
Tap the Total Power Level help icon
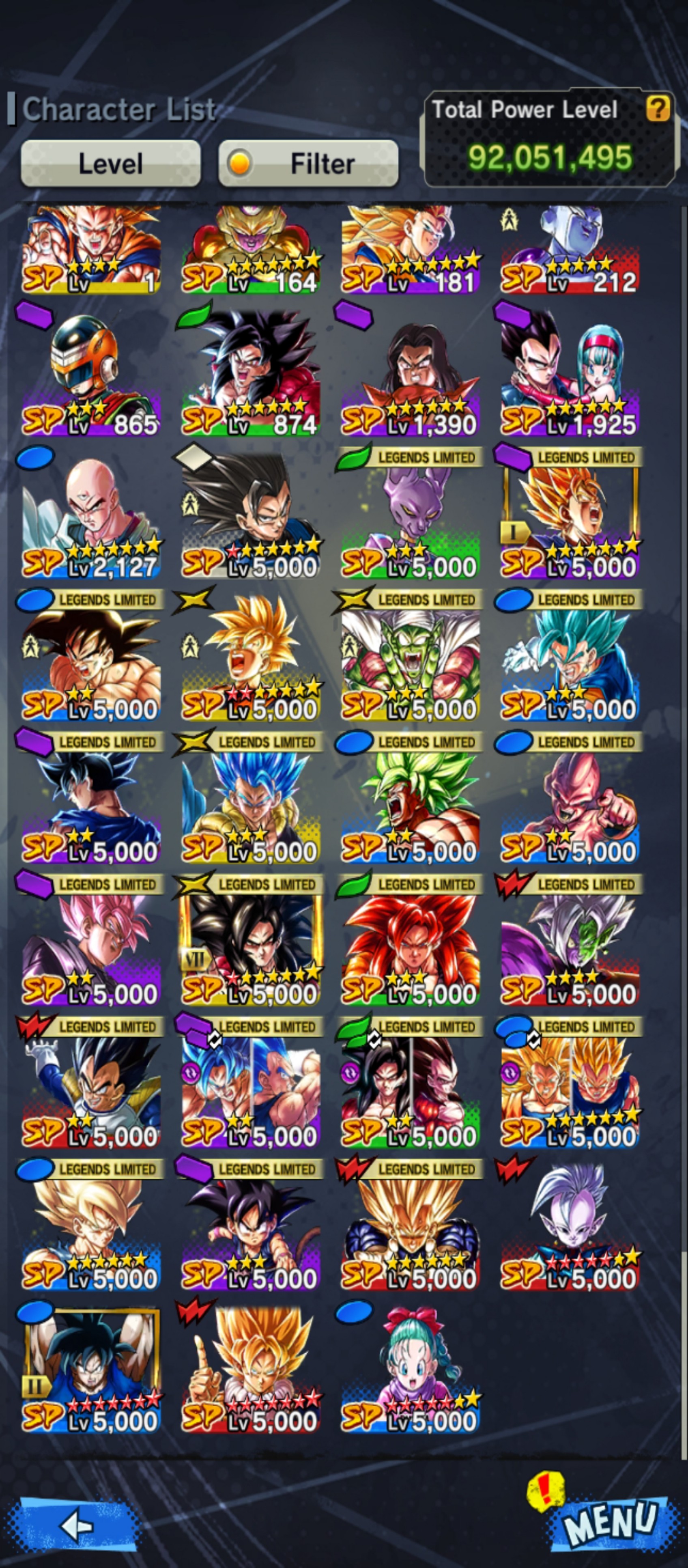(658, 110)
